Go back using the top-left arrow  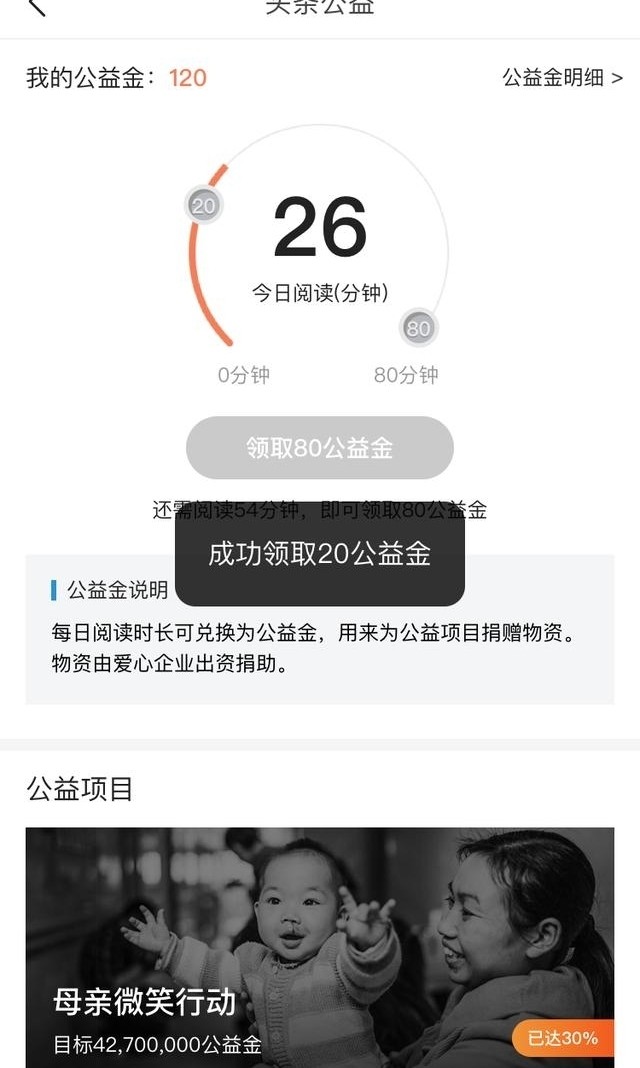click(36, 6)
